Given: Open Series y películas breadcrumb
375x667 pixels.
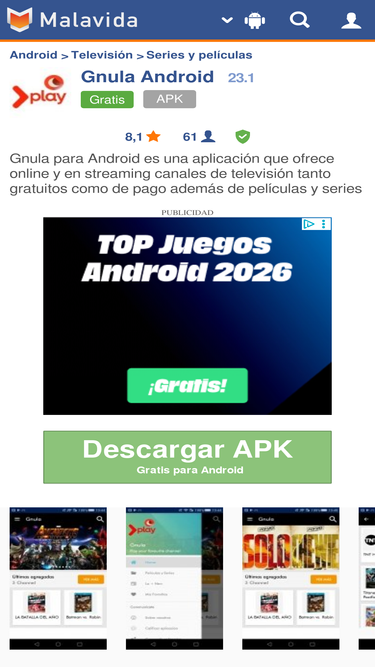Looking at the screenshot, I should tap(199, 55).
